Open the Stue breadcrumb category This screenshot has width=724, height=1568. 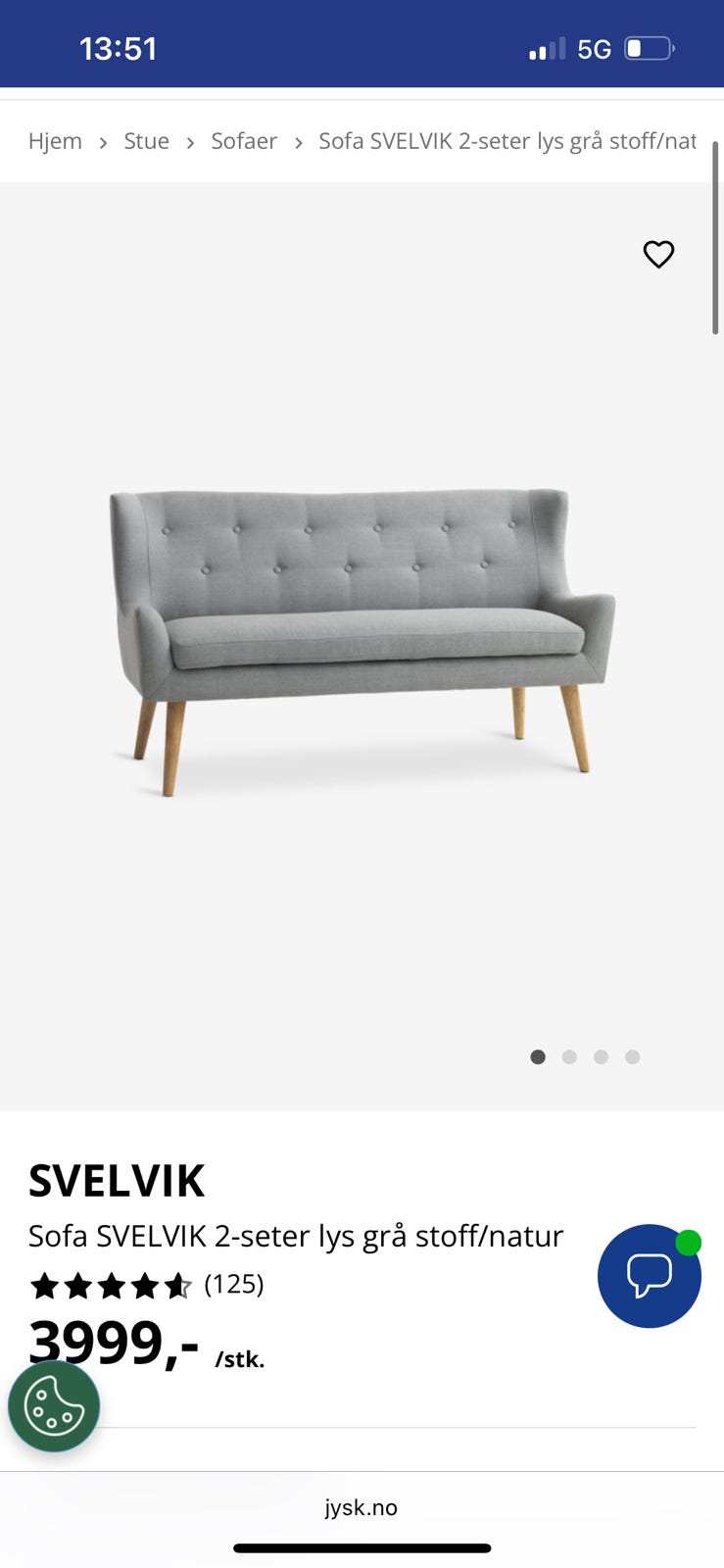pos(146,141)
